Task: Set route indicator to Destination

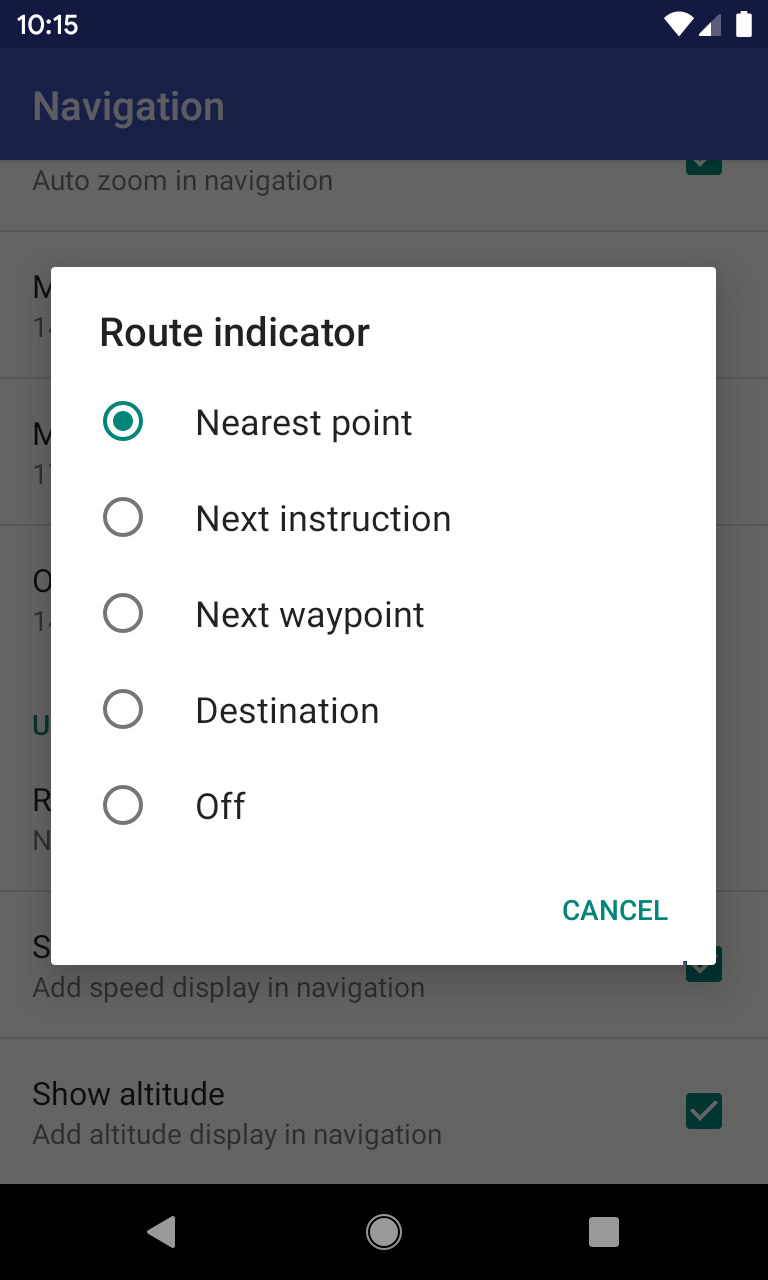Action: click(383, 710)
